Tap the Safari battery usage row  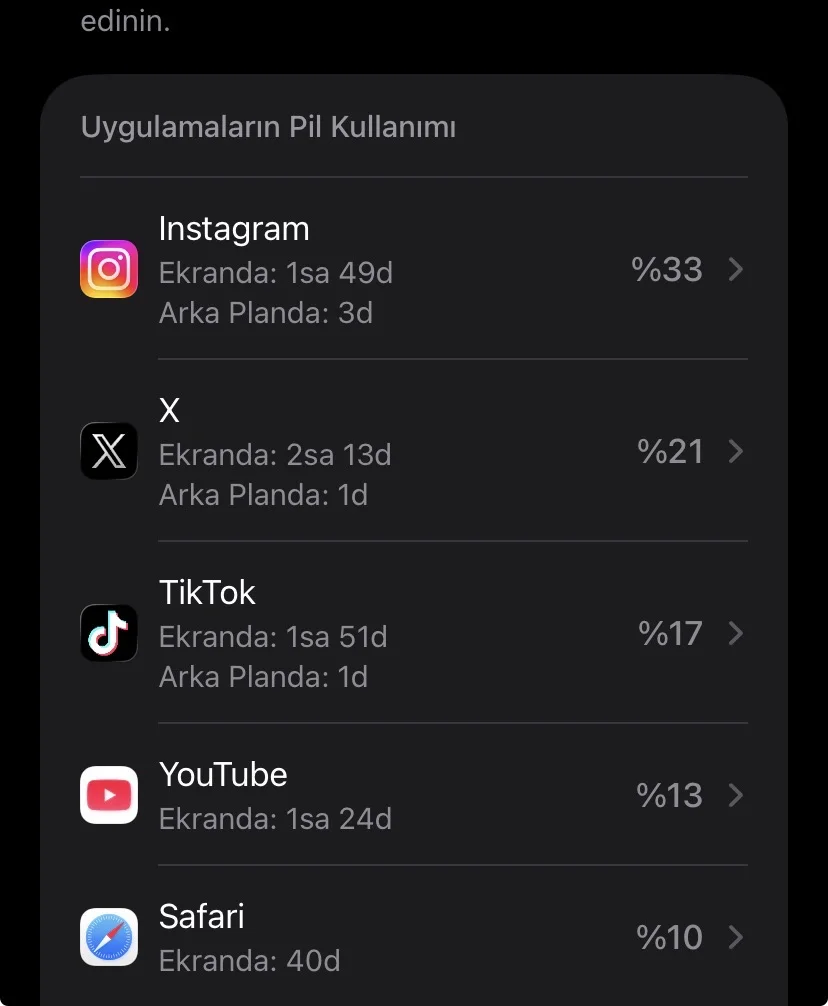413,937
